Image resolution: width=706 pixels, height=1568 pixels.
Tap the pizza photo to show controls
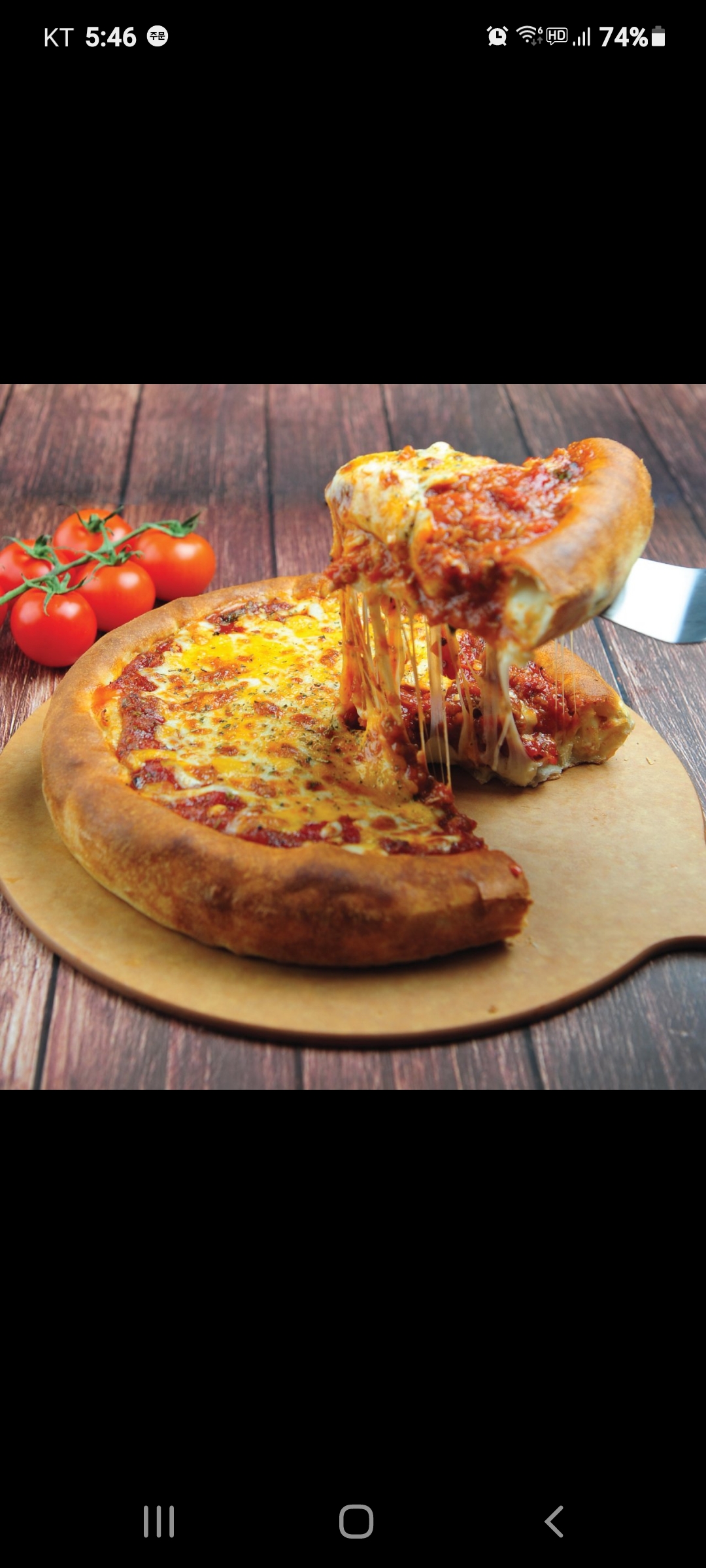[353, 736]
